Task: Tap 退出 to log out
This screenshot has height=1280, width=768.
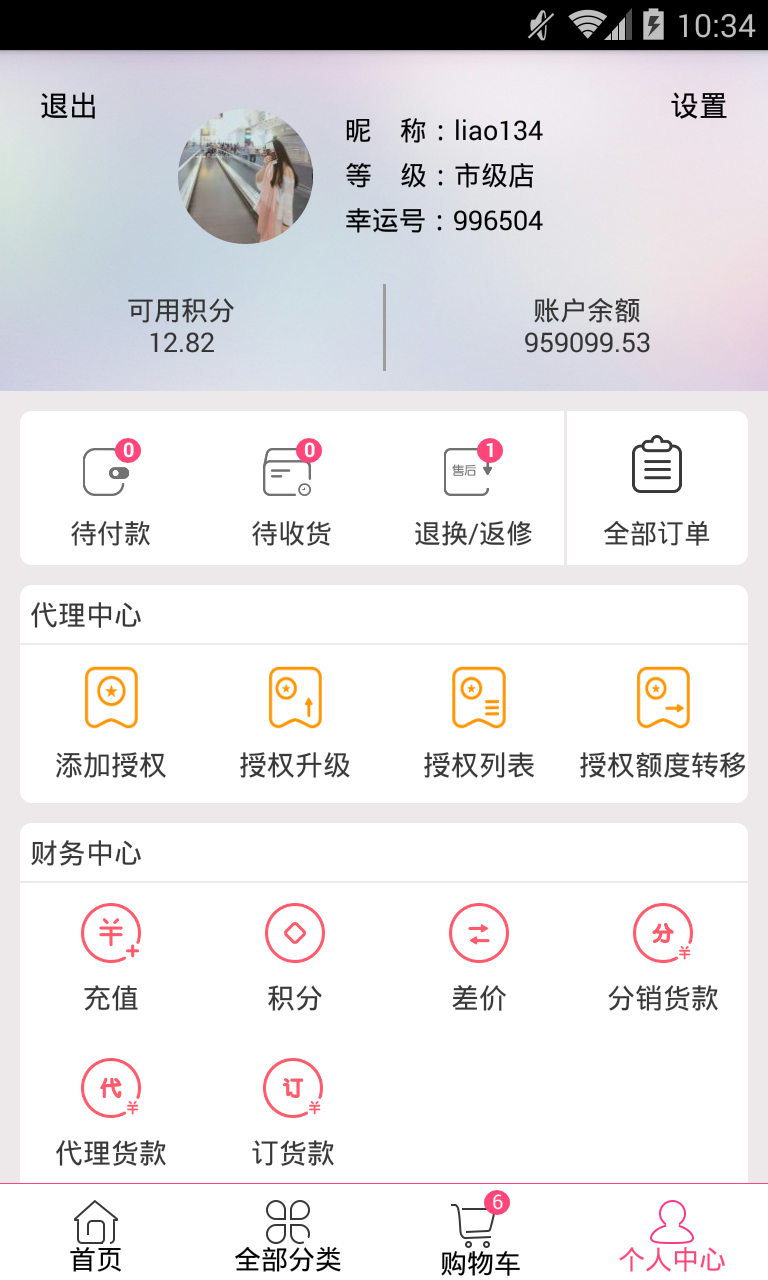Action: (x=68, y=106)
